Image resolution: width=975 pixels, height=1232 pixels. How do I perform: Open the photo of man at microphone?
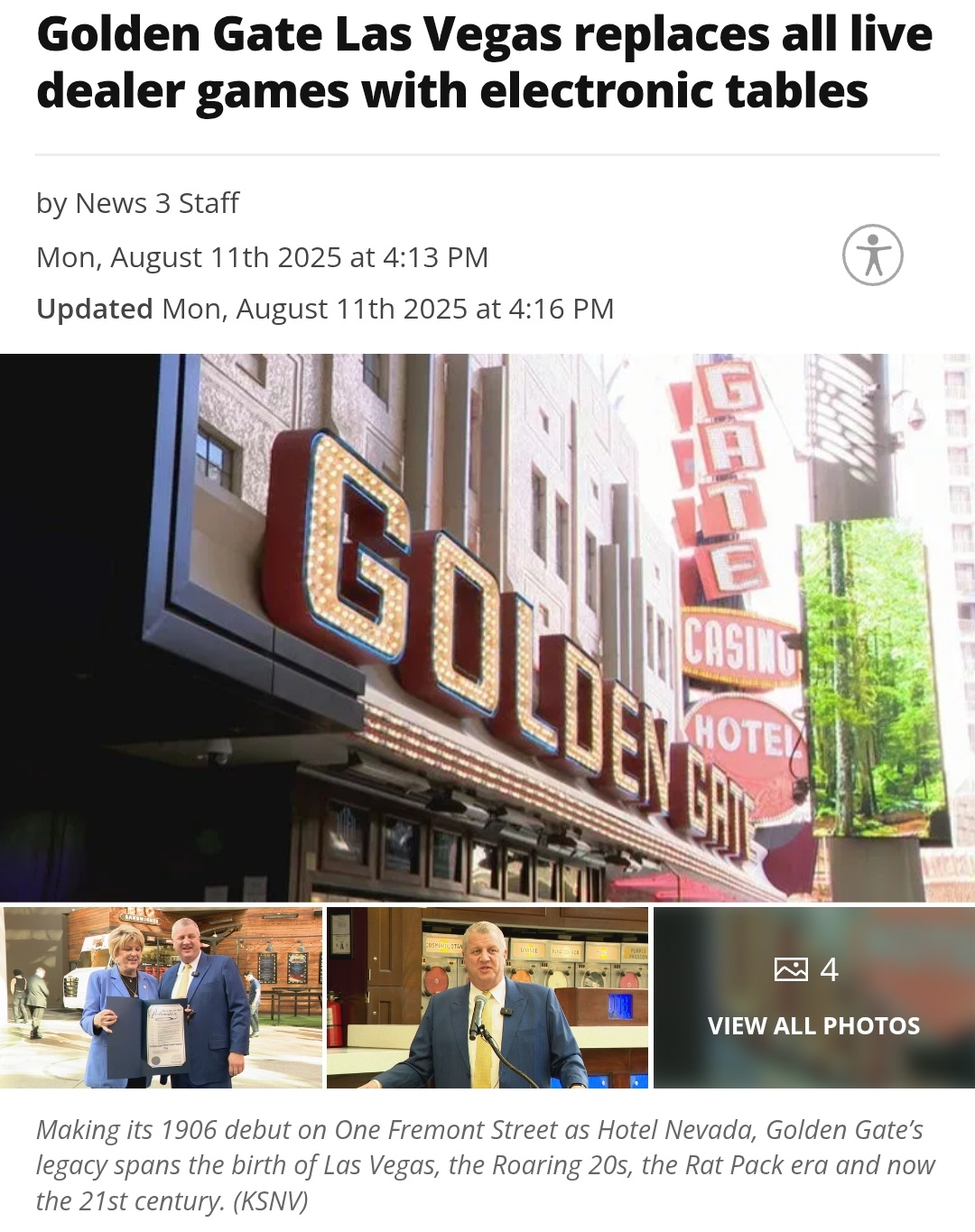(487, 997)
